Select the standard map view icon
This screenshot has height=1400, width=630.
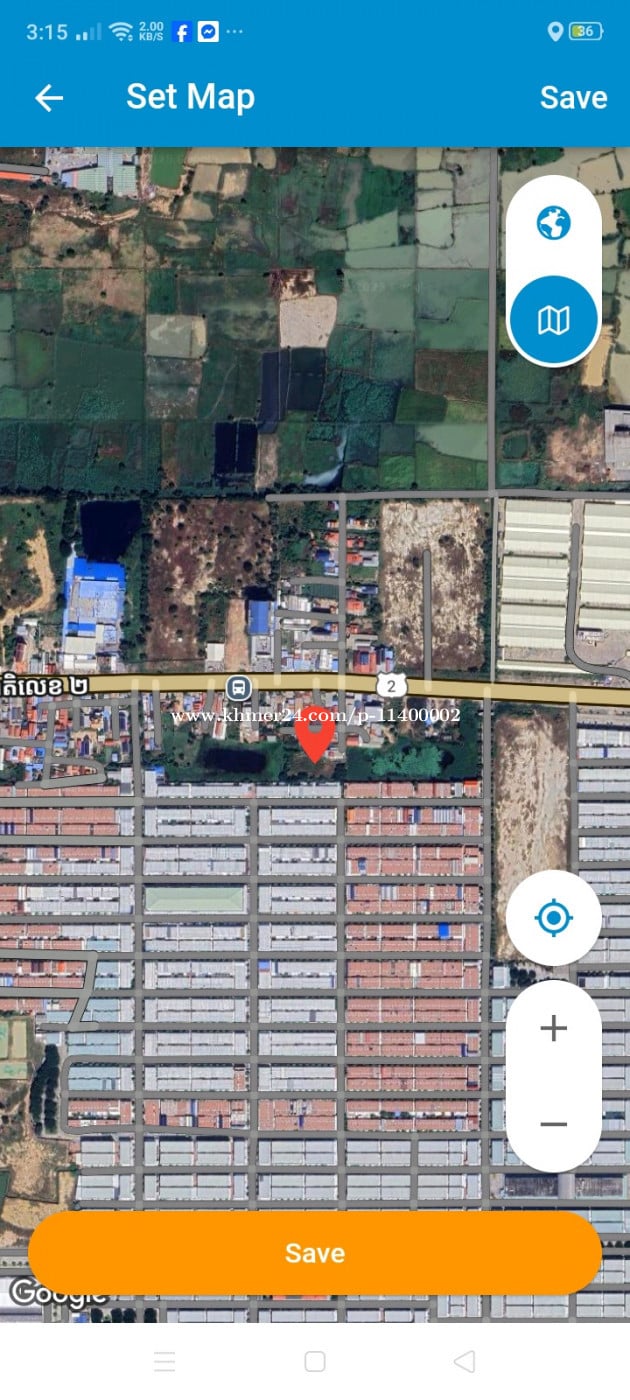click(x=553, y=320)
